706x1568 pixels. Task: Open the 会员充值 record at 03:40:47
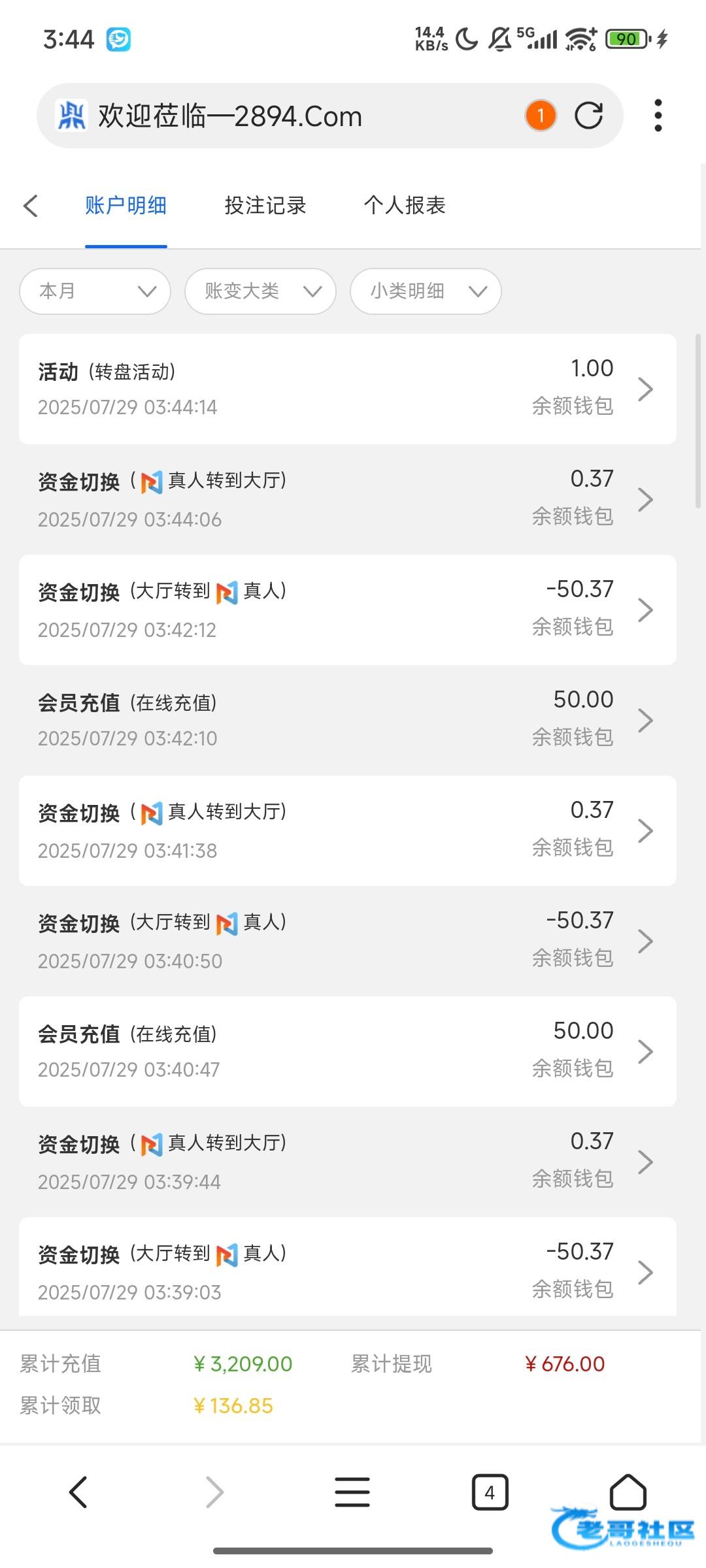coord(348,1051)
